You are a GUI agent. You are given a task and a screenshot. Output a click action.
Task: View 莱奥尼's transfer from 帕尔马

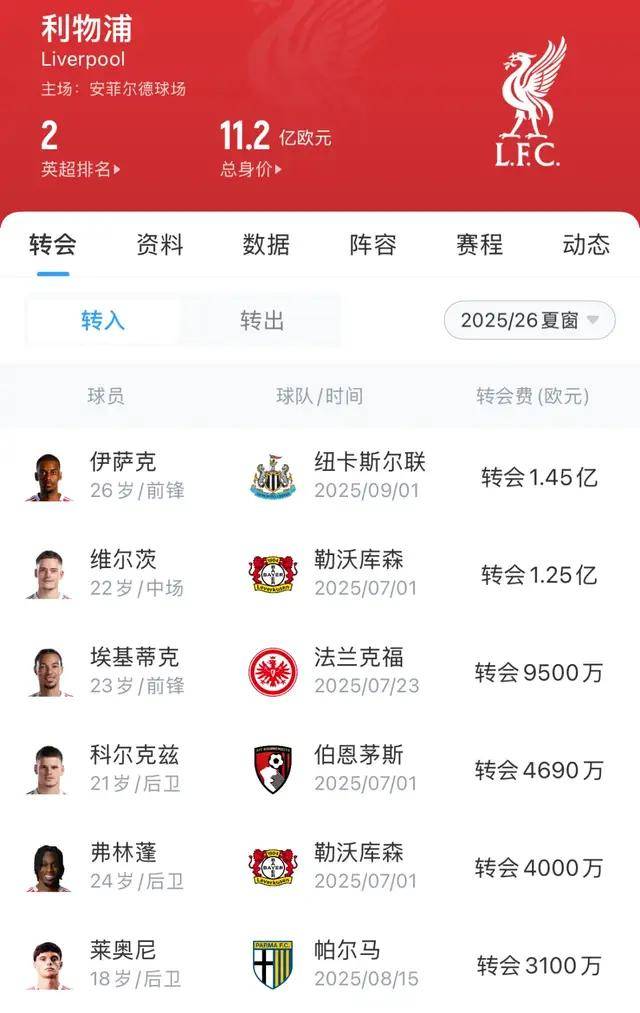[320, 964]
